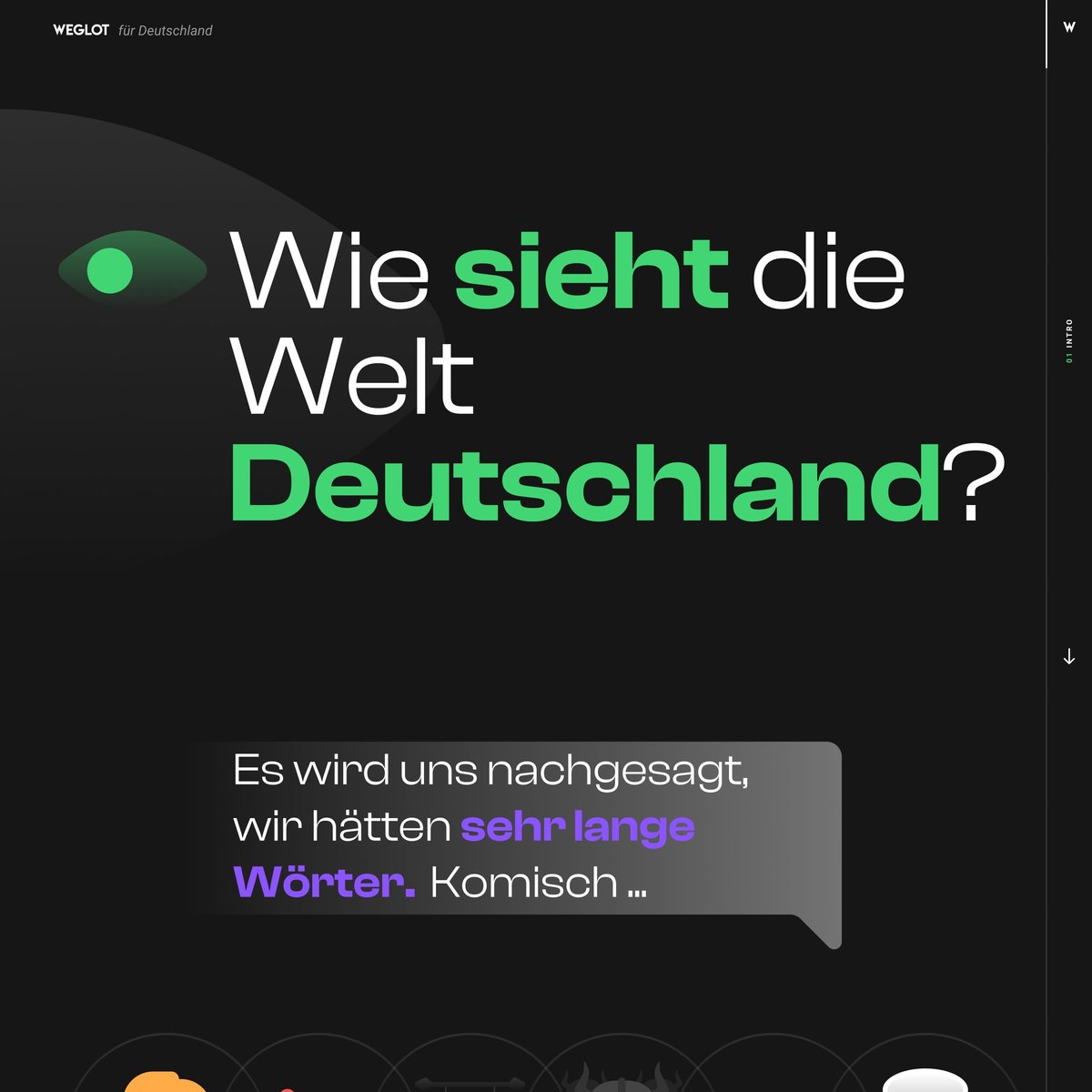
Task: Select the 01 Intro section marker
Action: pyautogui.click(x=1069, y=341)
